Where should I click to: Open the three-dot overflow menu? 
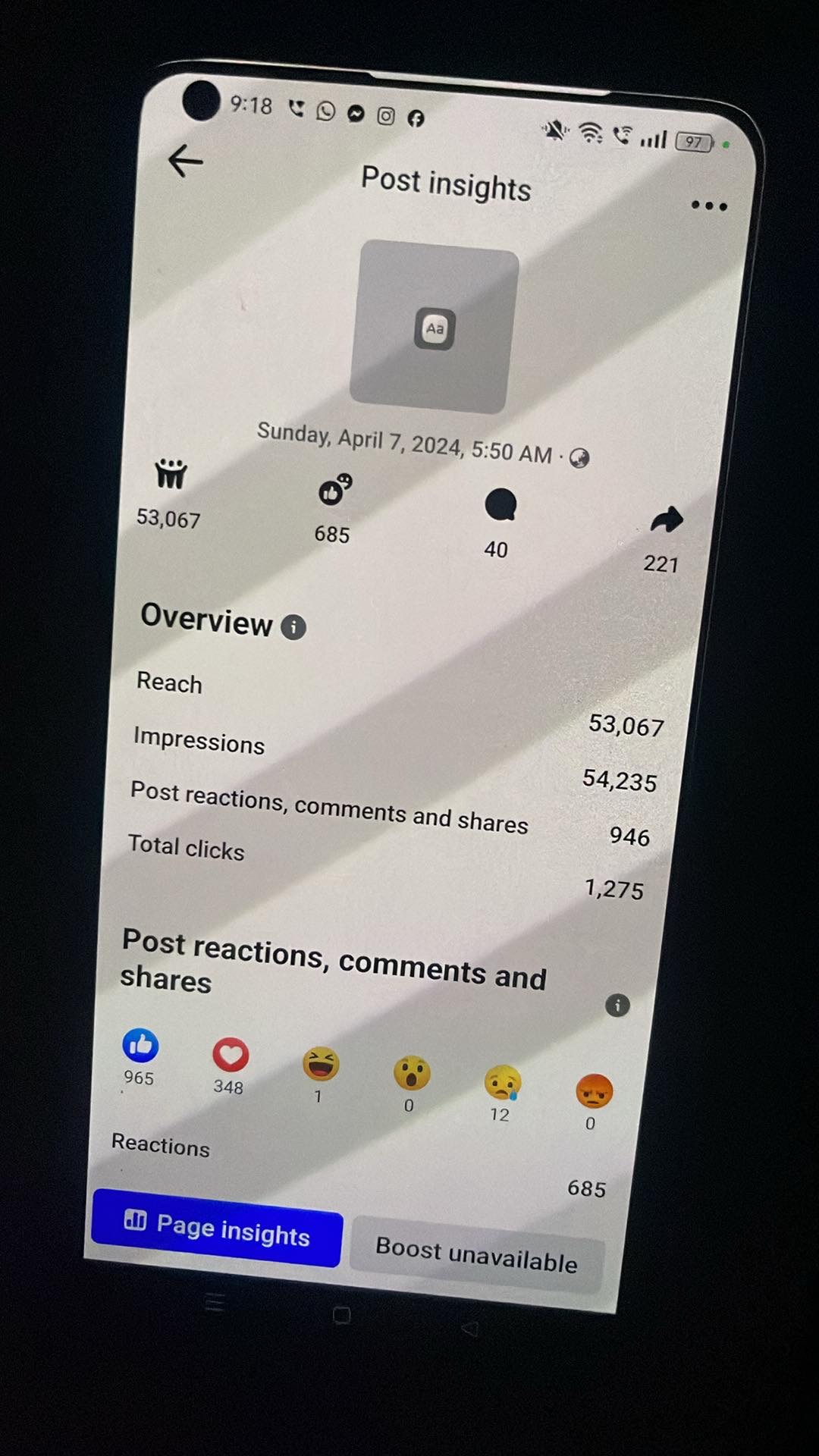coord(709,206)
